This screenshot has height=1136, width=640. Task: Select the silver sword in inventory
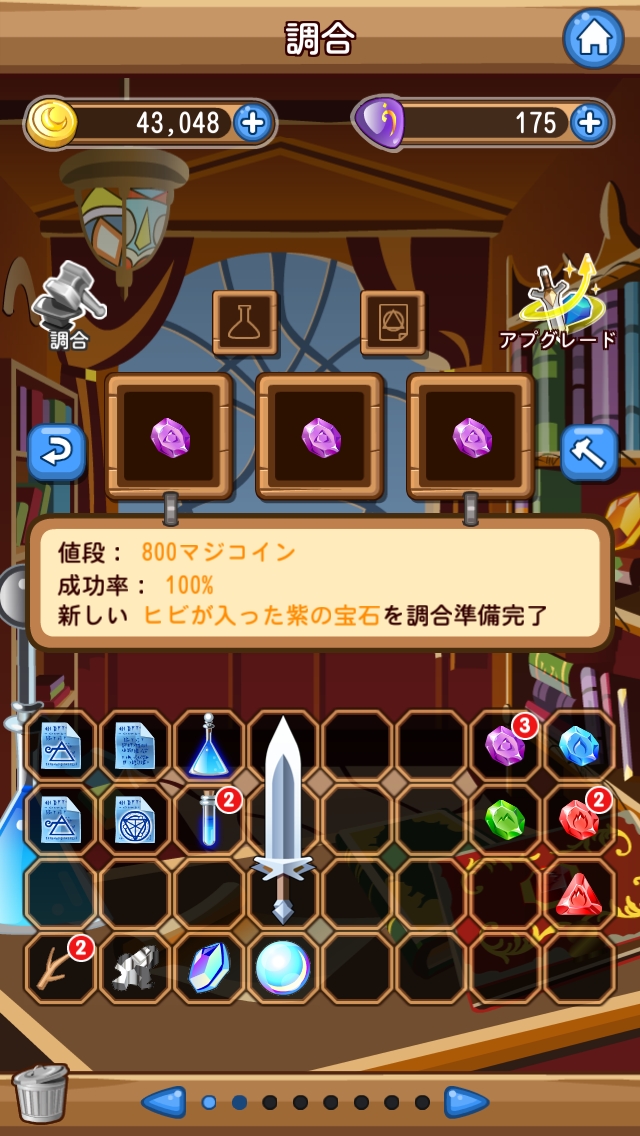pos(283,818)
